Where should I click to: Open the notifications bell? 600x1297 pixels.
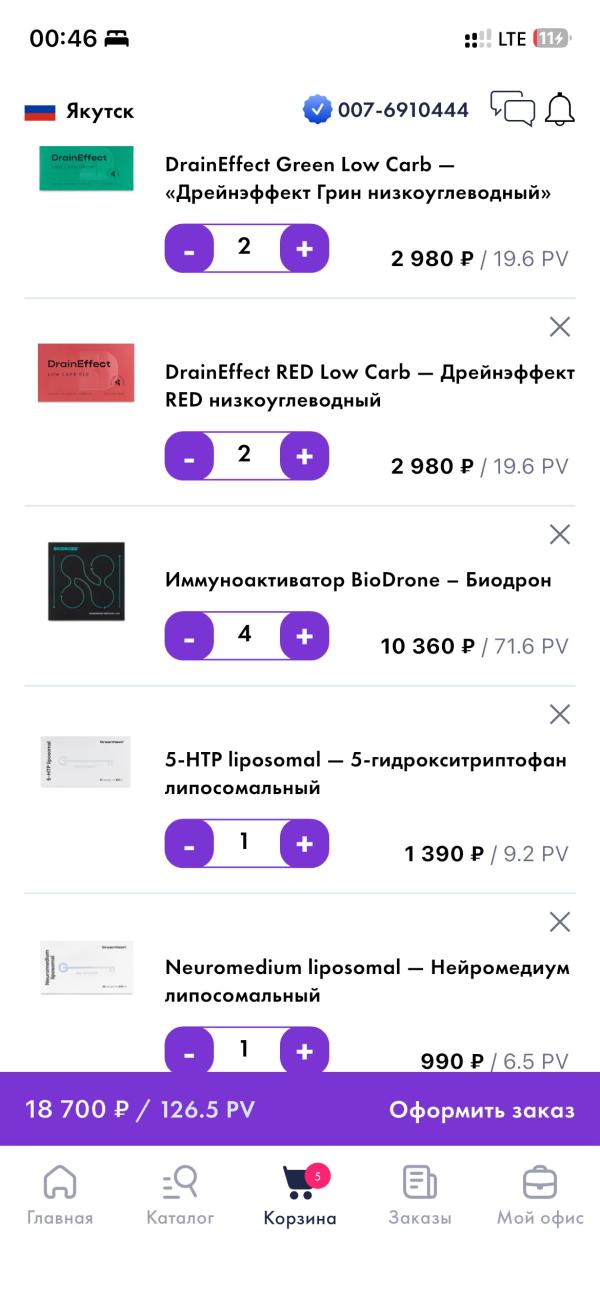(x=560, y=109)
